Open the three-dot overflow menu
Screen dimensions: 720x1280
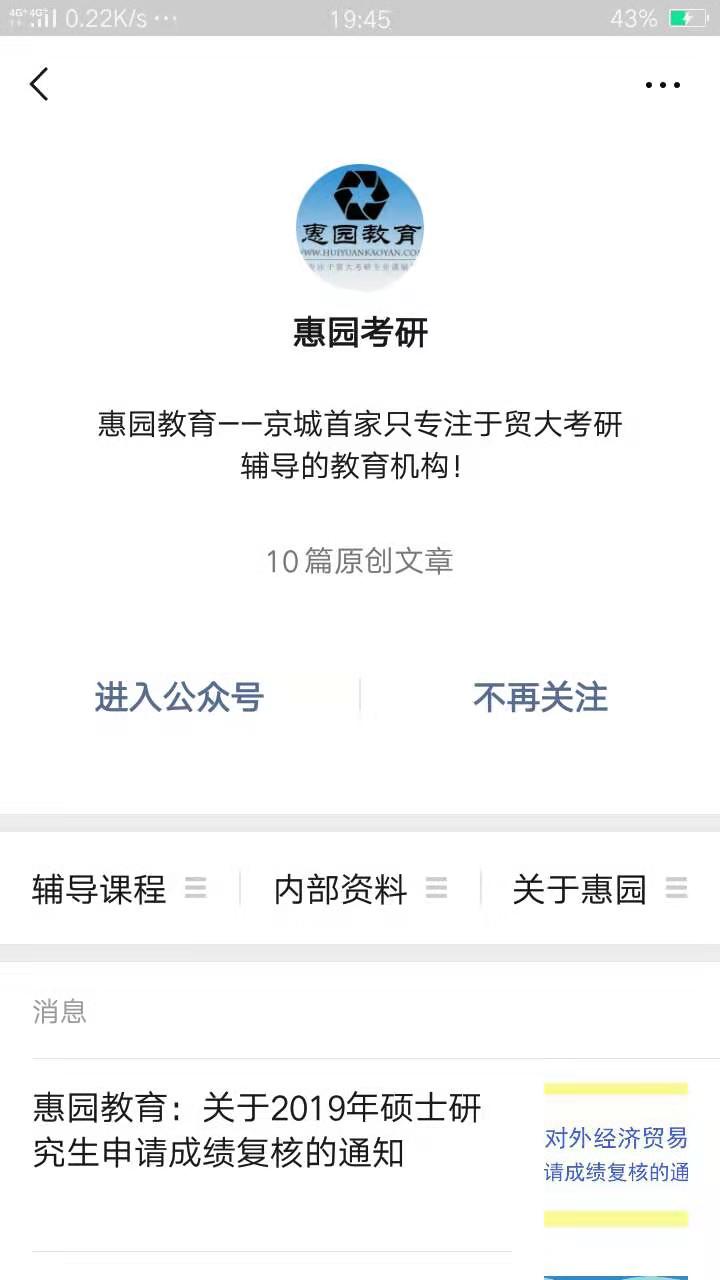662,86
